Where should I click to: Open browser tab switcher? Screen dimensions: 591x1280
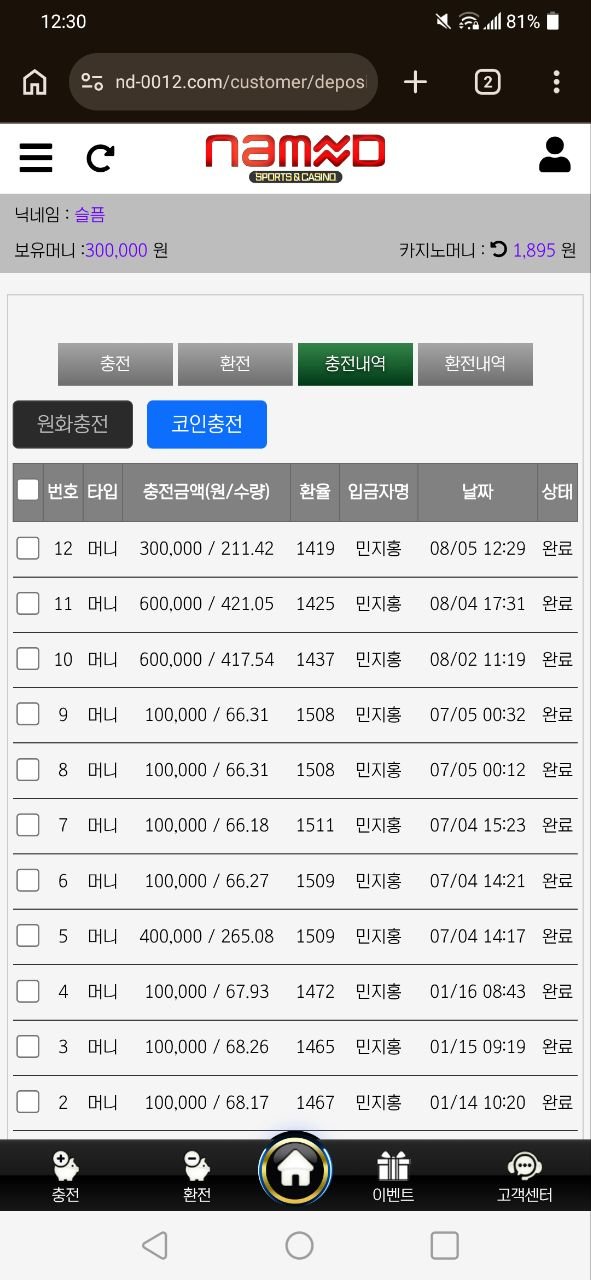(487, 82)
